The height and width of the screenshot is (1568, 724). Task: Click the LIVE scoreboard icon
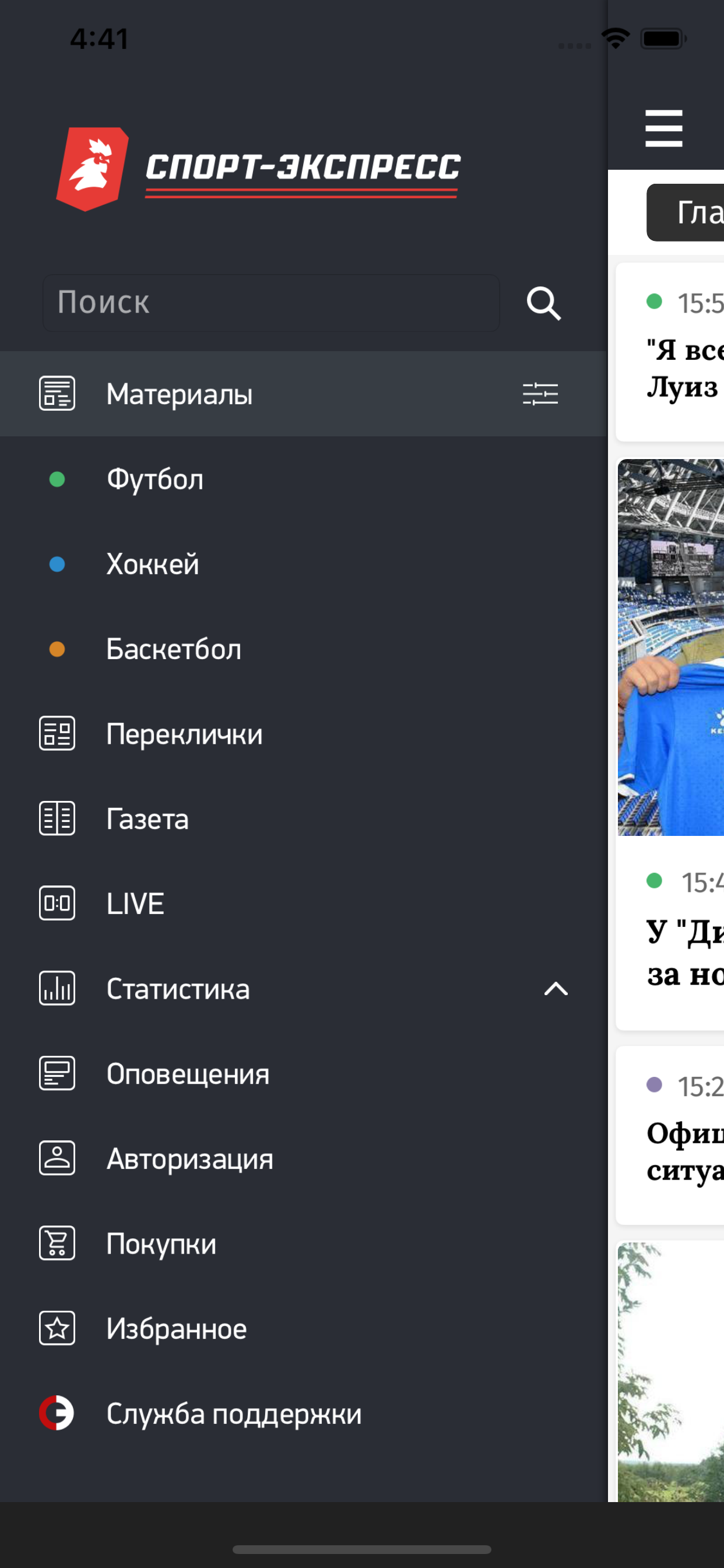[57, 904]
